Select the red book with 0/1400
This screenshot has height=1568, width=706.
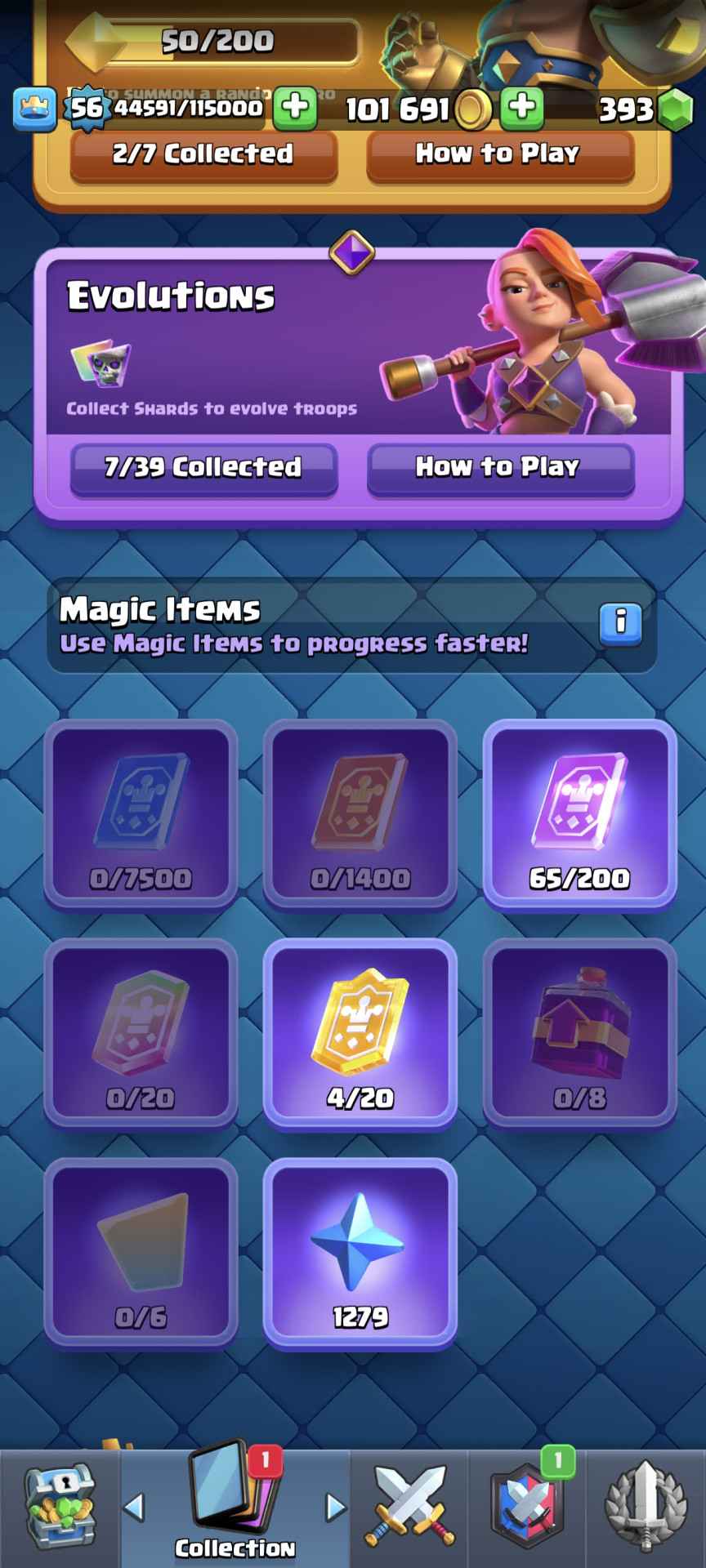pos(360,813)
